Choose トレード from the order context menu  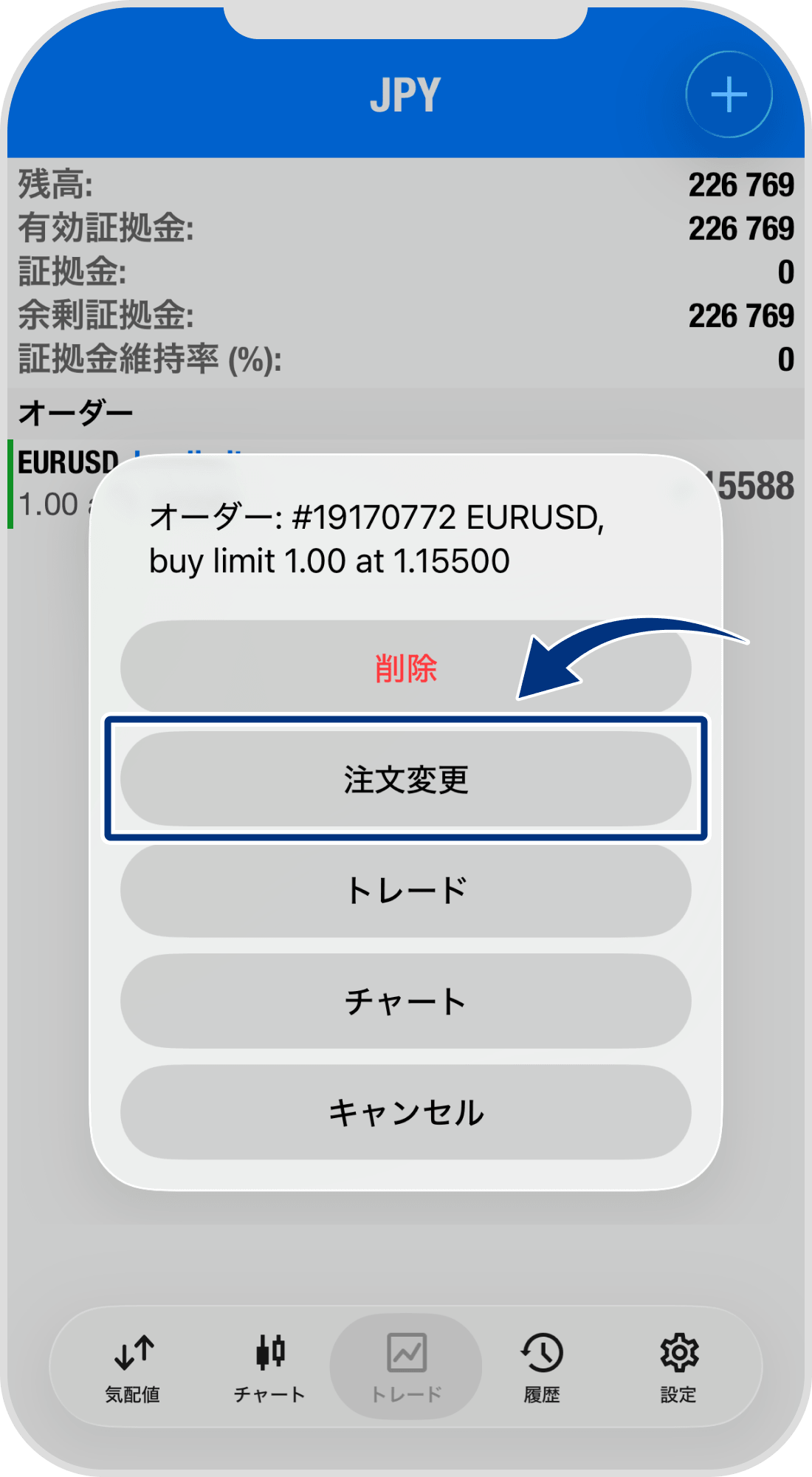point(406,890)
